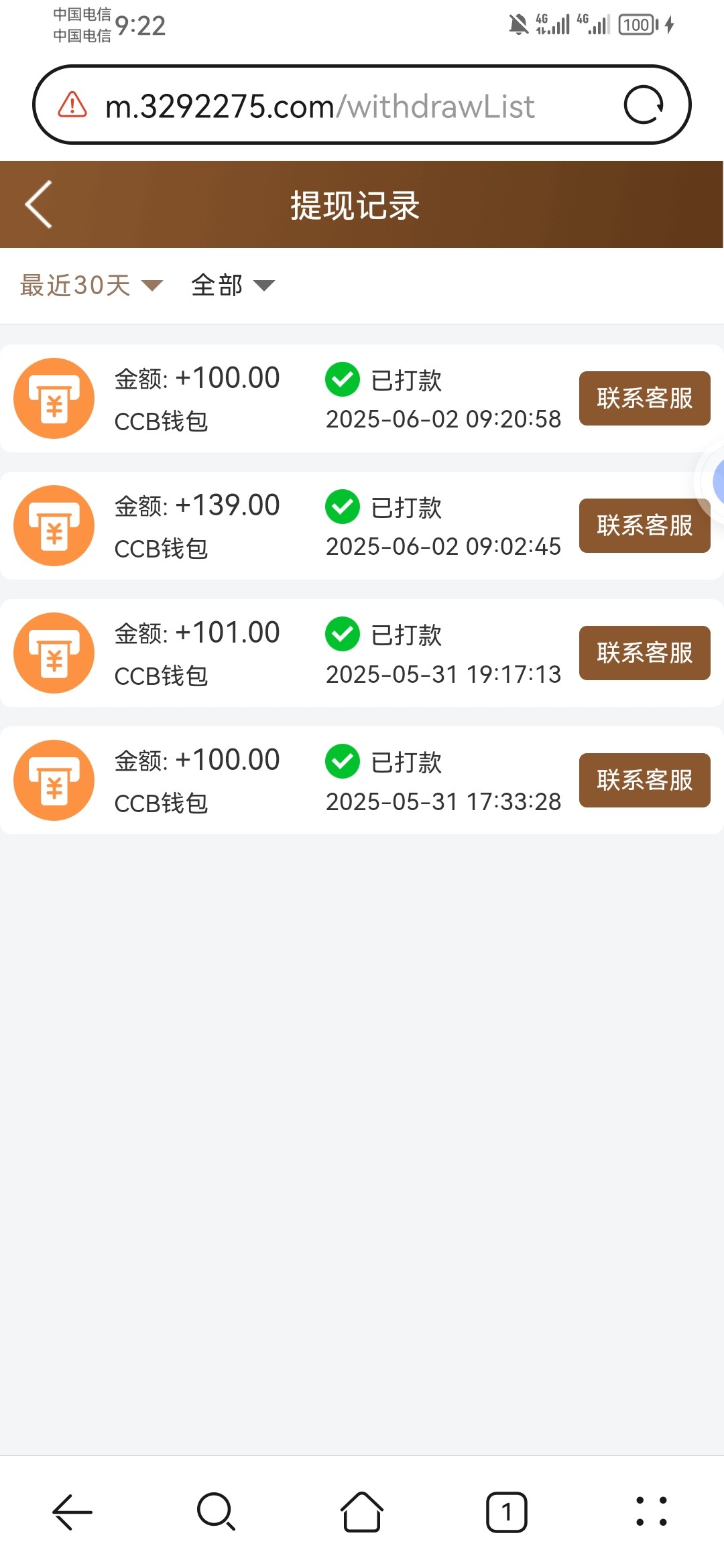Expand the arrow beside 最近30天

coord(152,287)
